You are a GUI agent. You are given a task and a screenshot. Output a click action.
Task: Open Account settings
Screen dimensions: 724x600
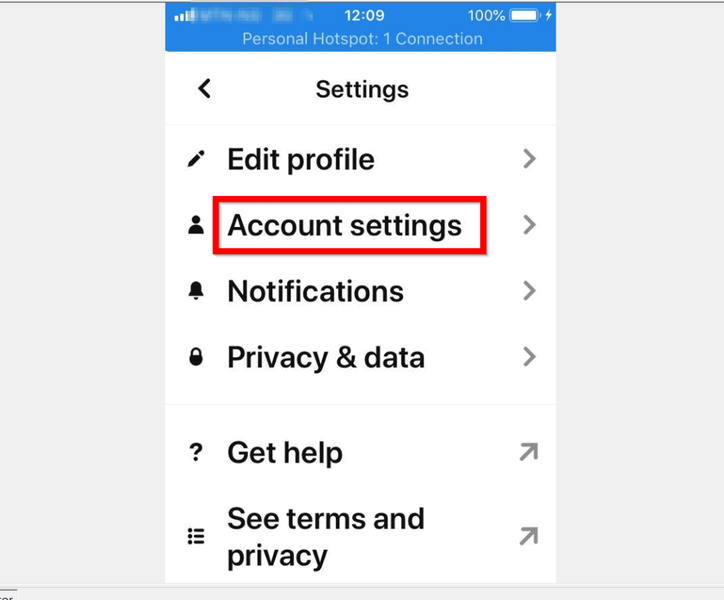[x=361, y=225]
